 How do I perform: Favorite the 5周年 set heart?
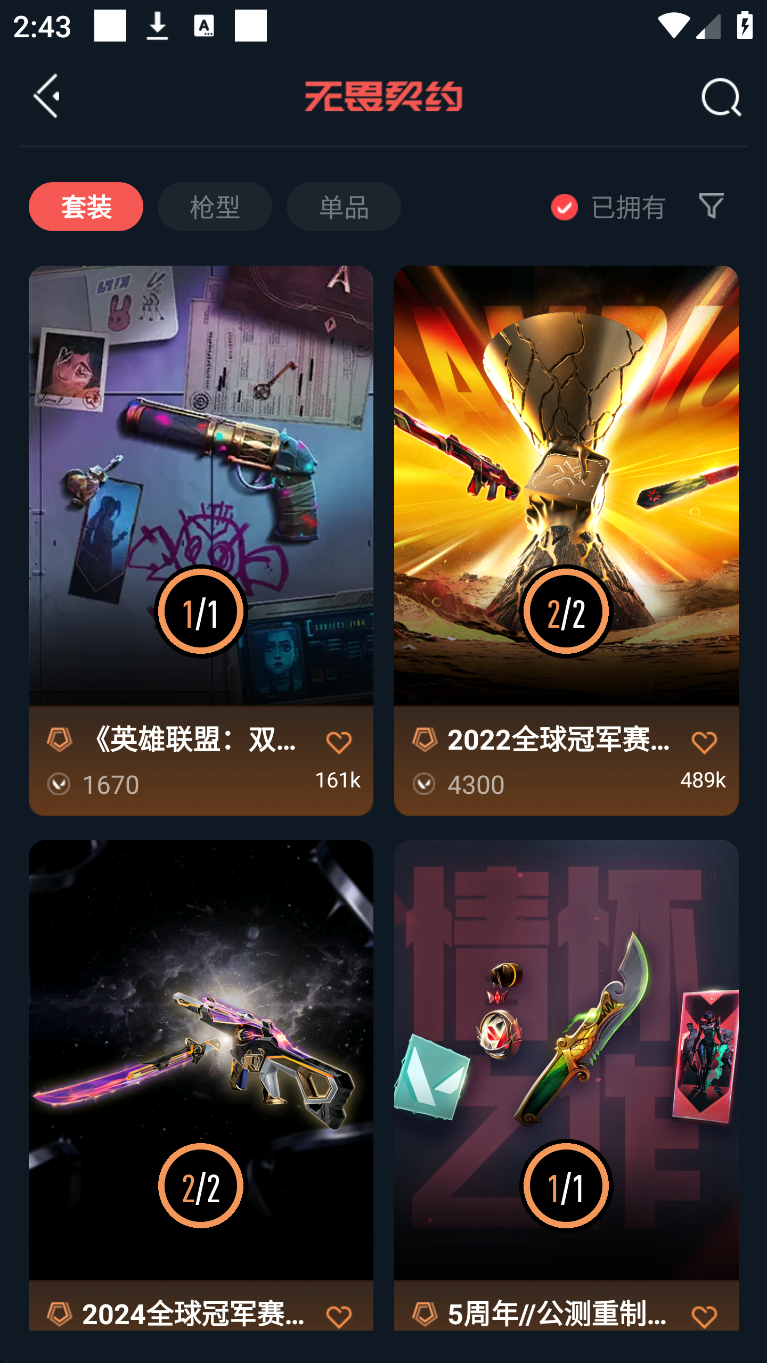click(x=704, y=1317)
